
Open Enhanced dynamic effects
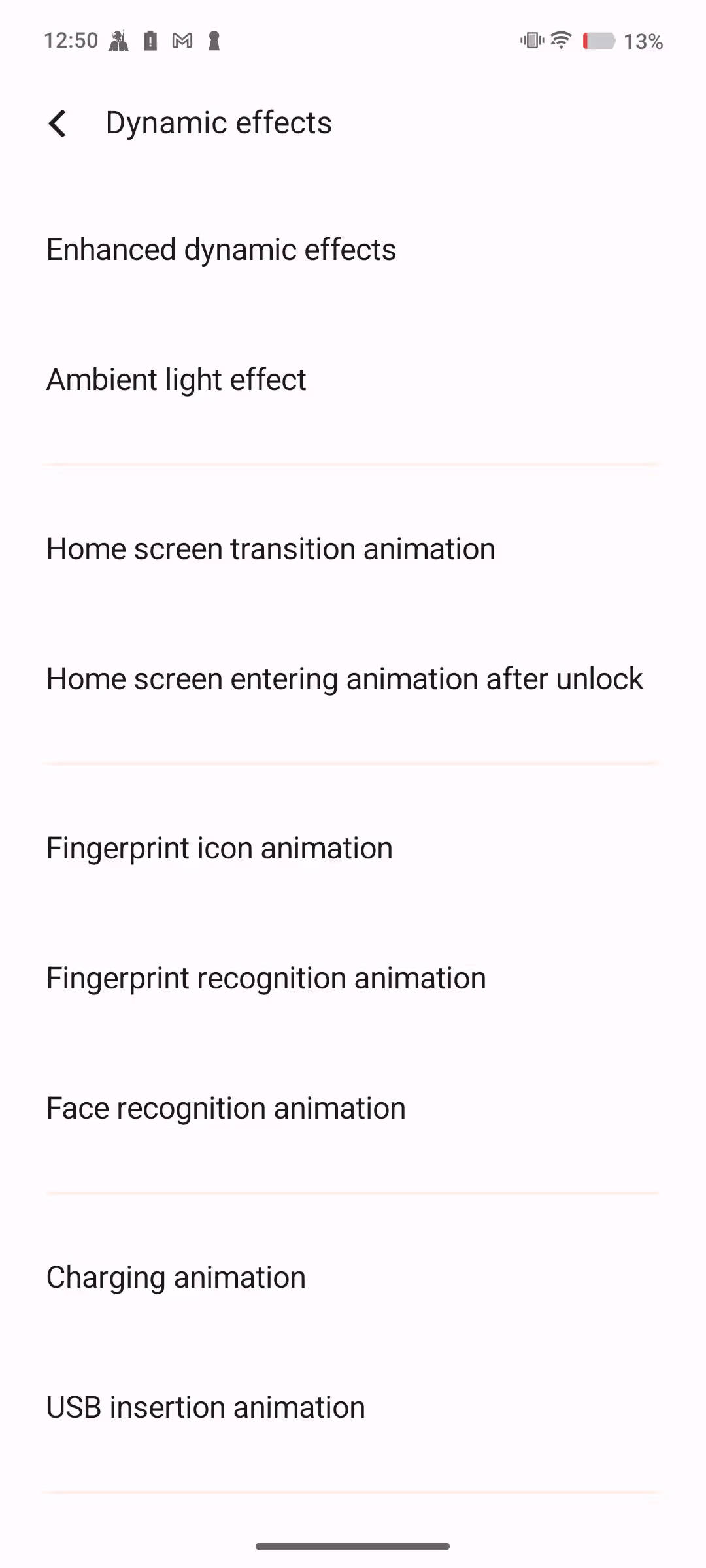pyautogui.click(x=221, y=250)
